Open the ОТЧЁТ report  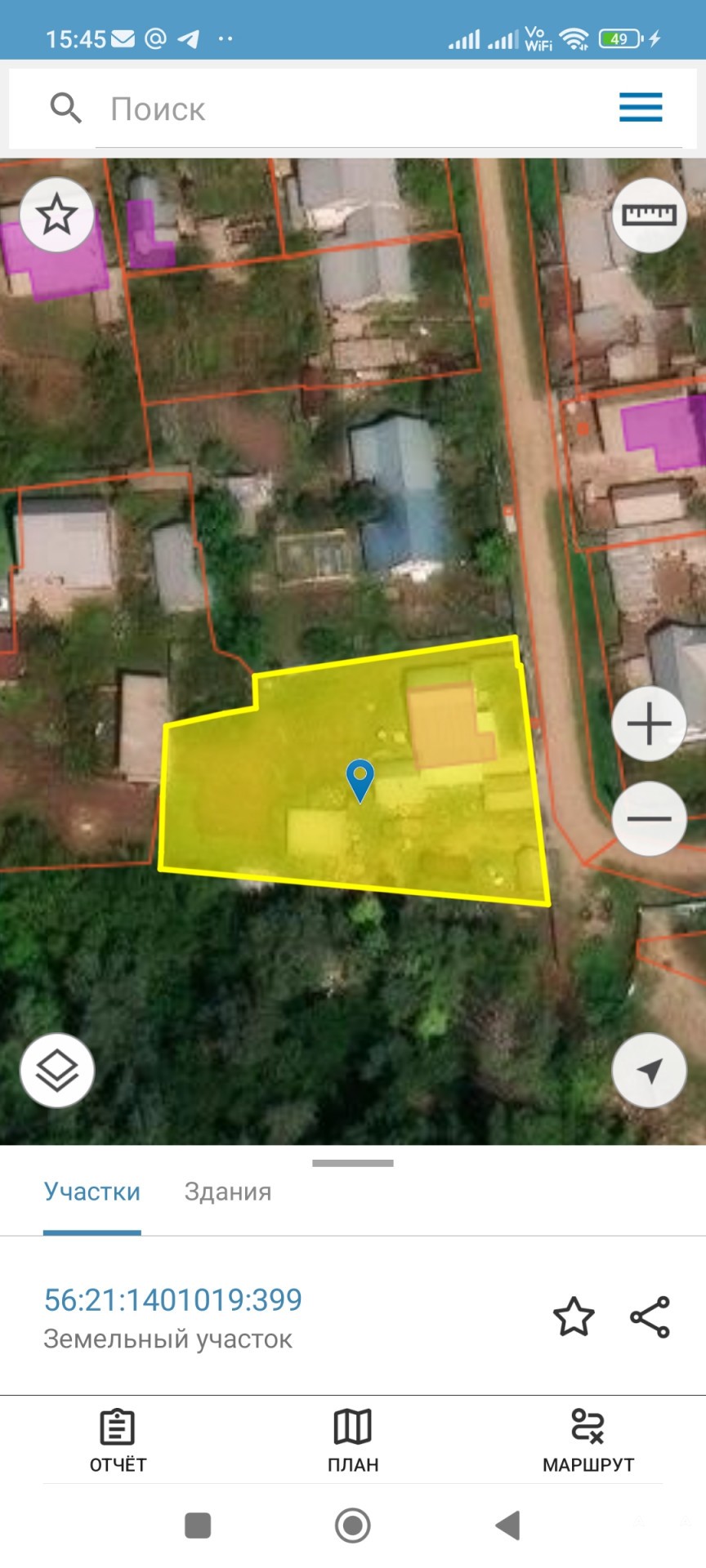coord(118,1441)
